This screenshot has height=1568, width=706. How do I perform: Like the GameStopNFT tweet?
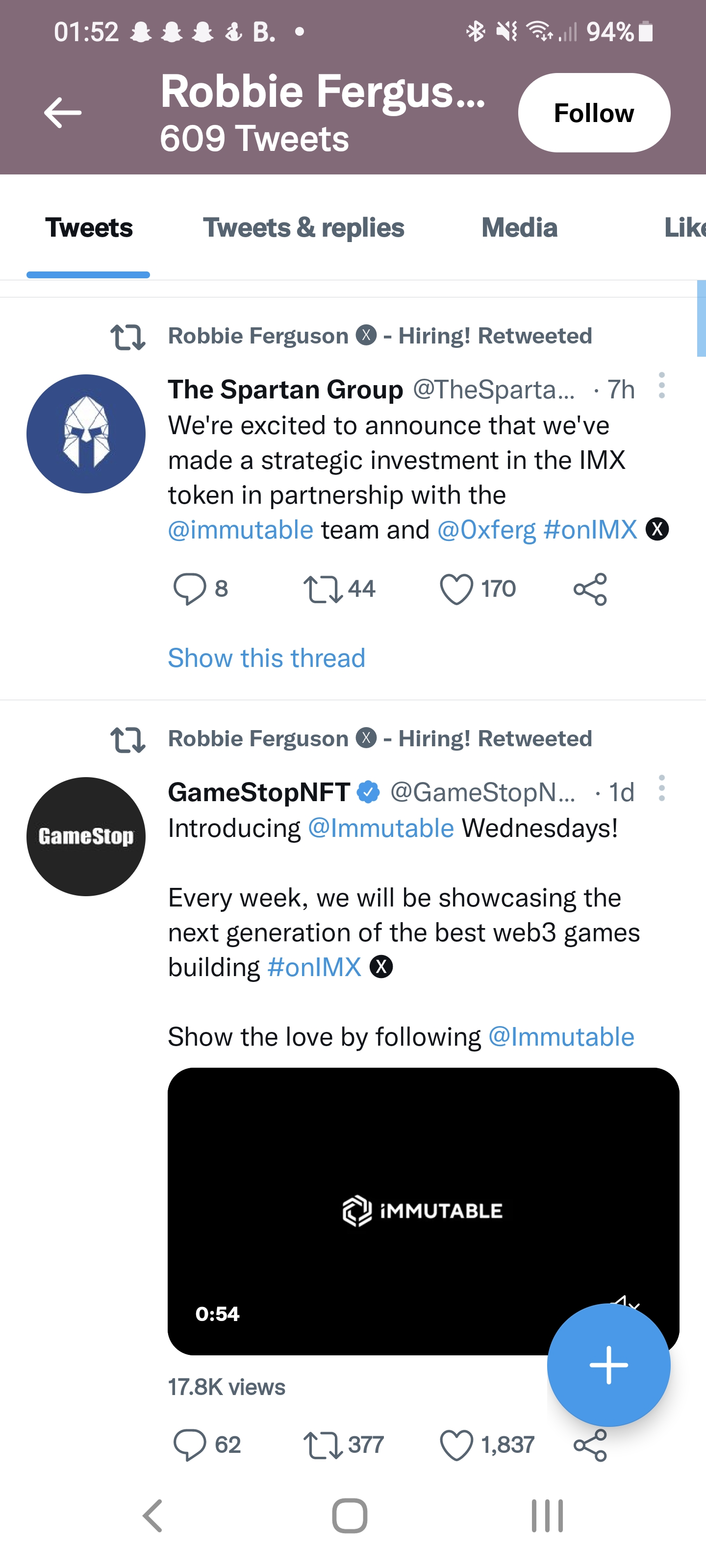pos(487,1445)
